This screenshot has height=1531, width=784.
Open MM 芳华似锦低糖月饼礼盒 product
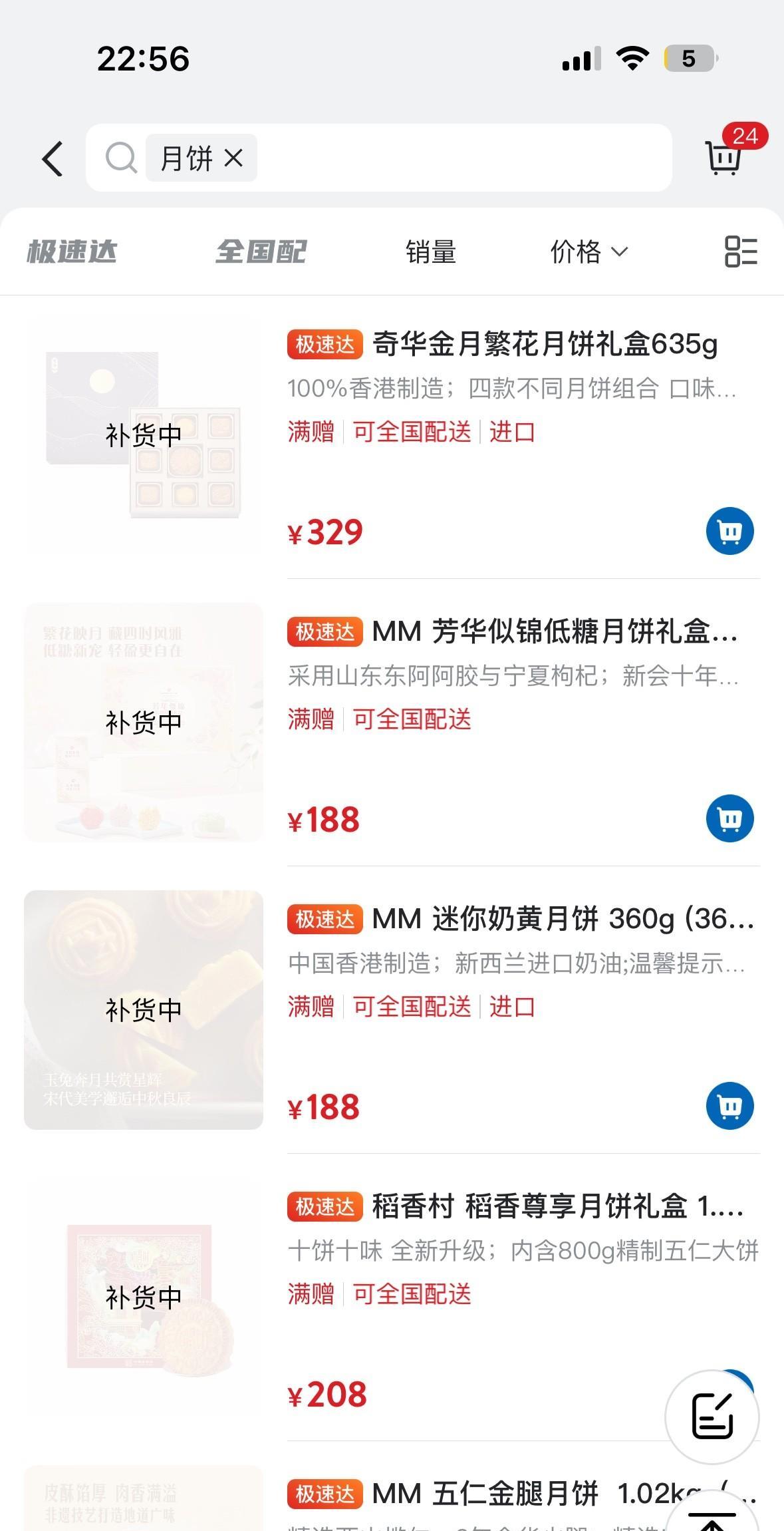pyautogui.click(x=555, y=632)
